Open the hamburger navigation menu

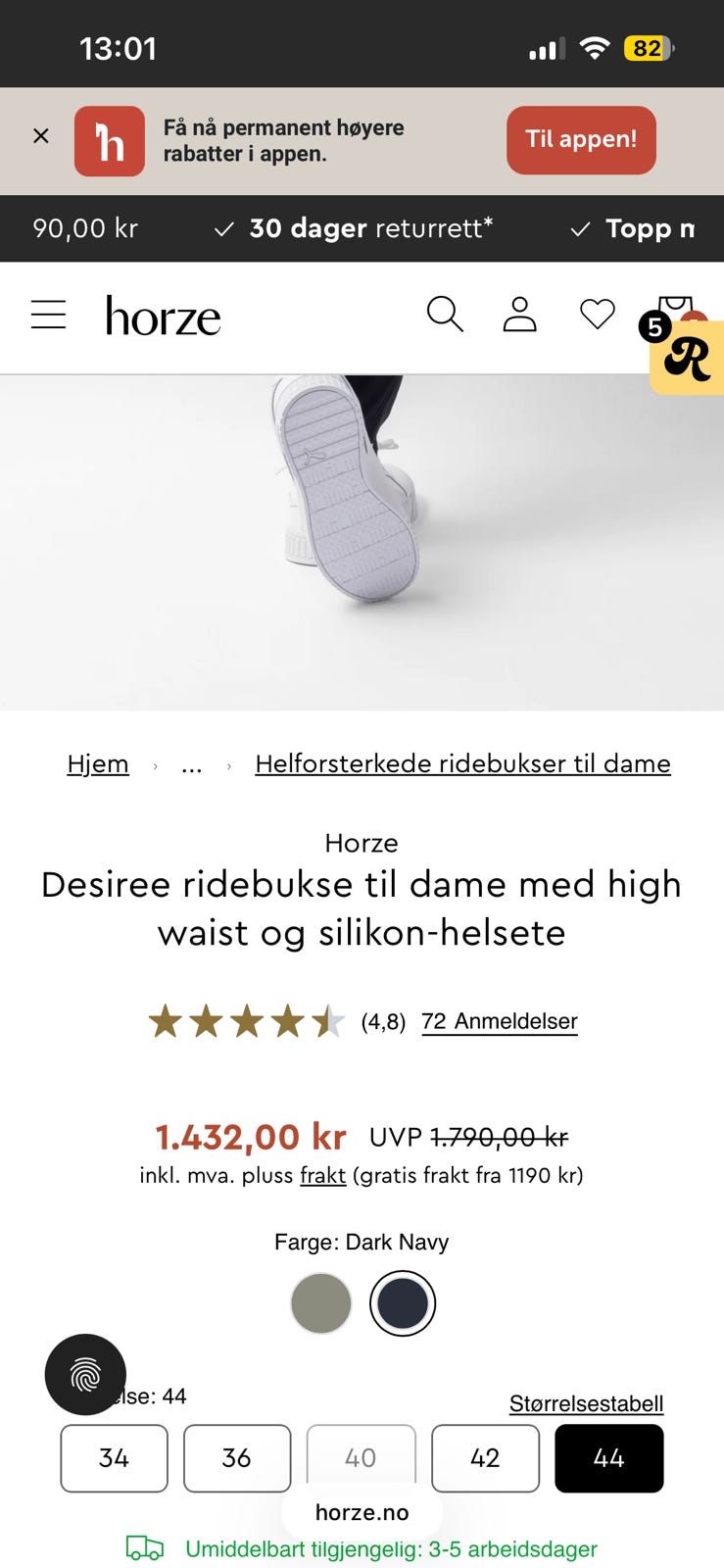(x=49, y=315)
